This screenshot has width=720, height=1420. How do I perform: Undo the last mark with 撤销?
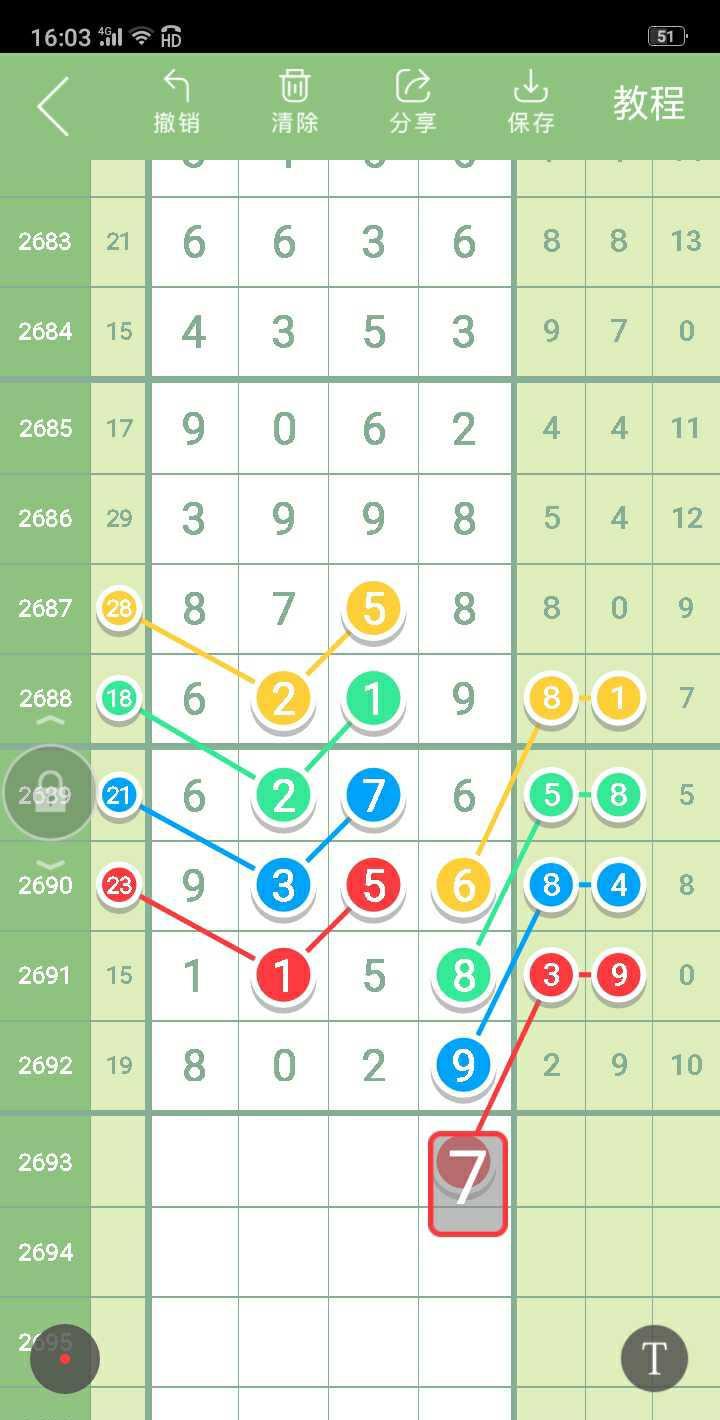tap(177, 102)
